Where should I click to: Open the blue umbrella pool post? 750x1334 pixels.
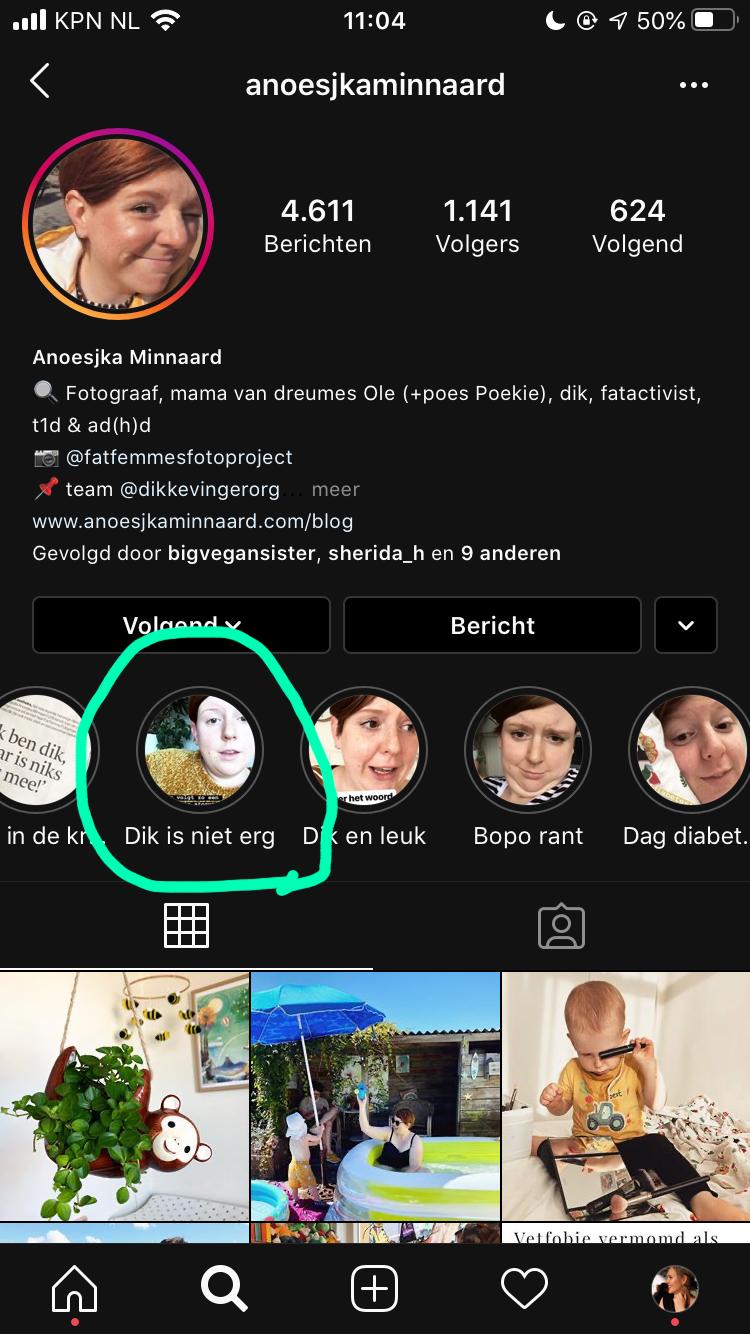coord(375,1095)
